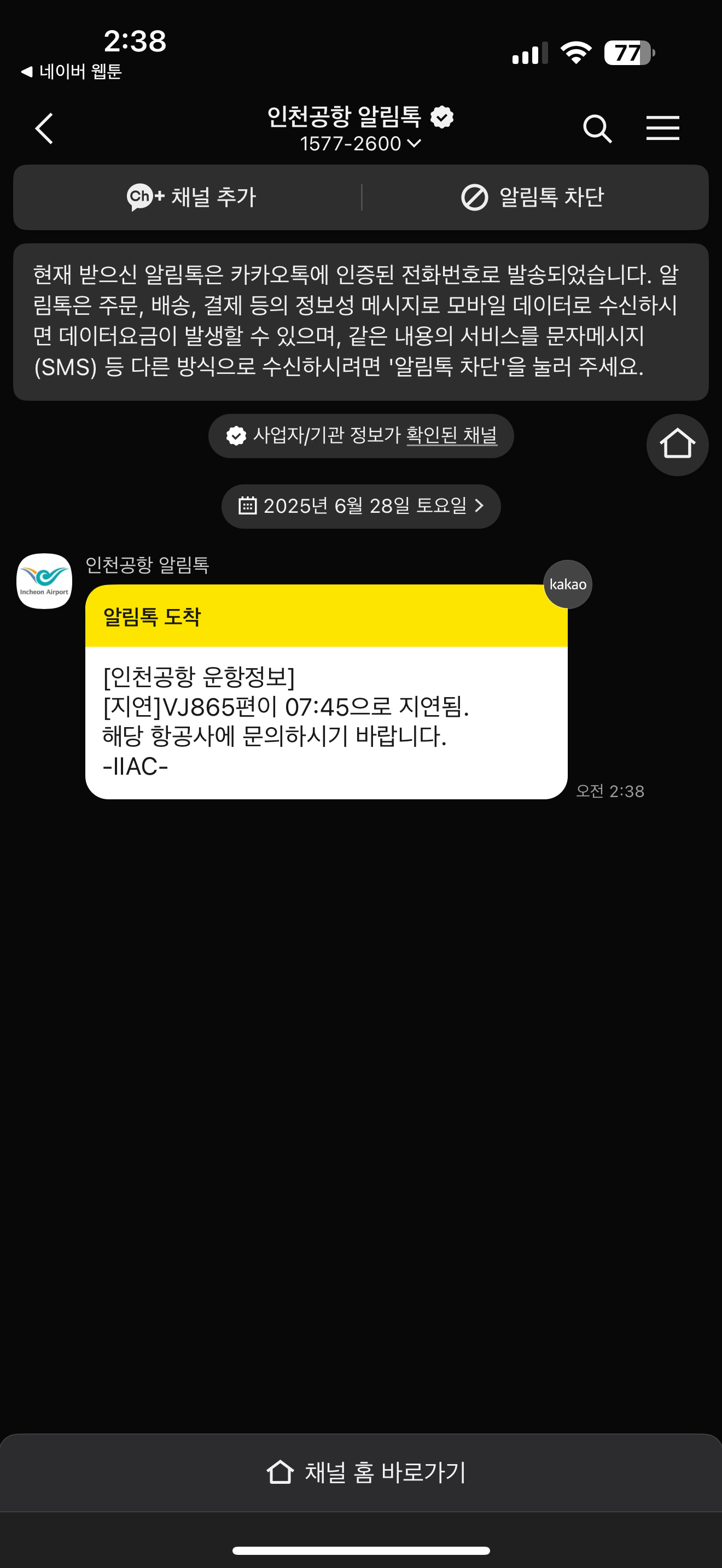Block notifications with 알림톡 차단
This screenshot has width=722, height=1568.
(533, 197)
